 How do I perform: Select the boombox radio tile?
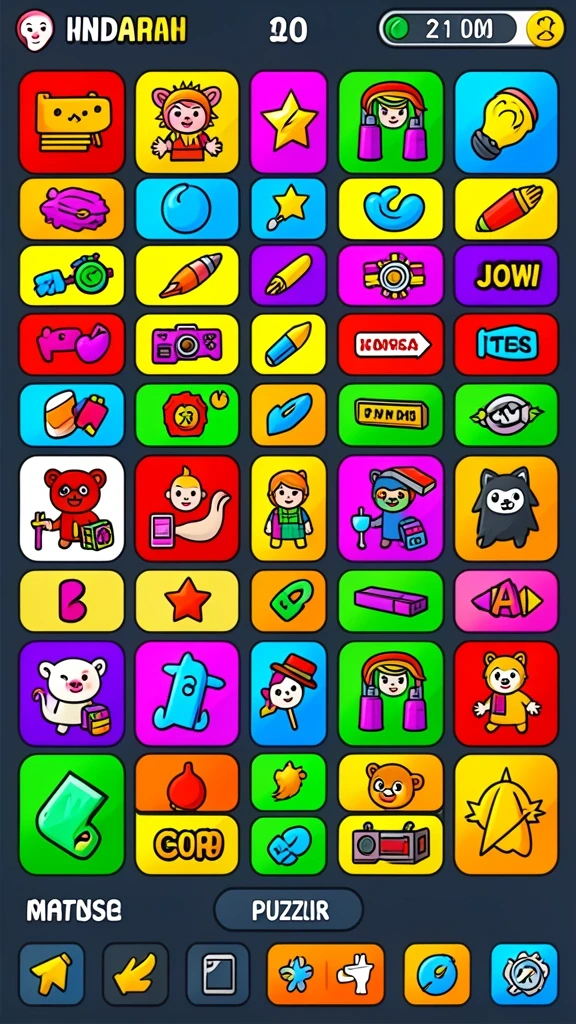coord(391,845)
